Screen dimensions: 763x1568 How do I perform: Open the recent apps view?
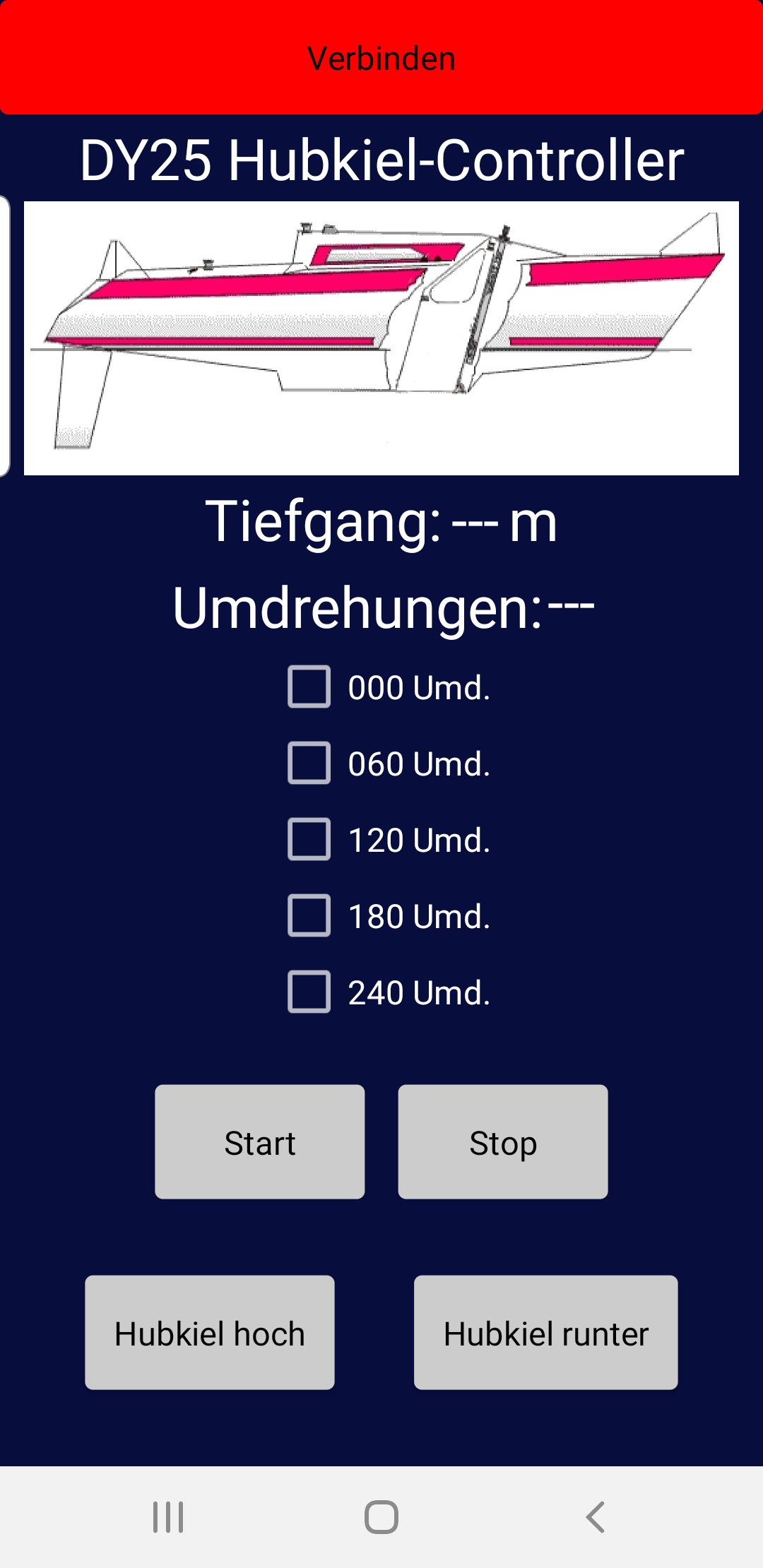168,1516
